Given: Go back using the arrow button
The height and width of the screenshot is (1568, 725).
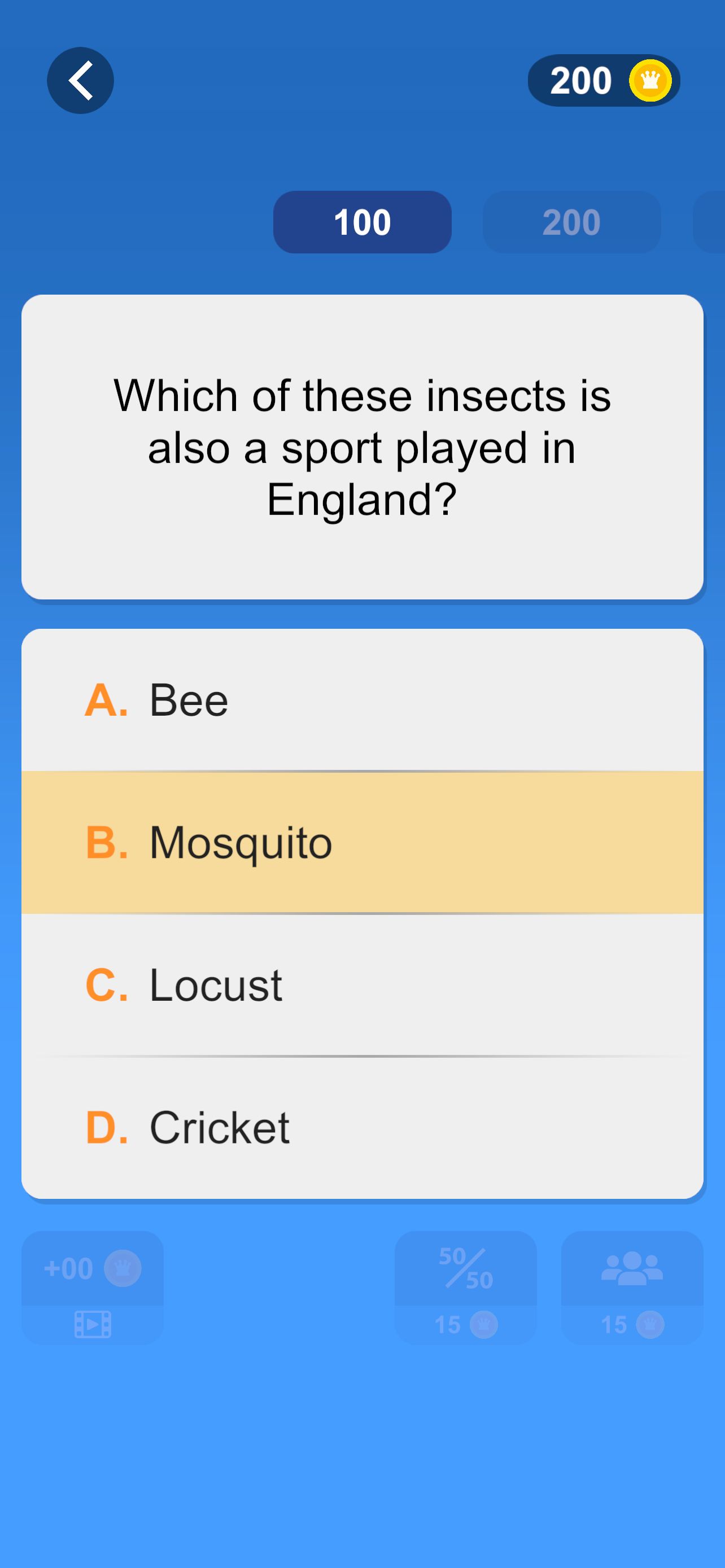Looking at the screenshot, I should tap(80, 80).
